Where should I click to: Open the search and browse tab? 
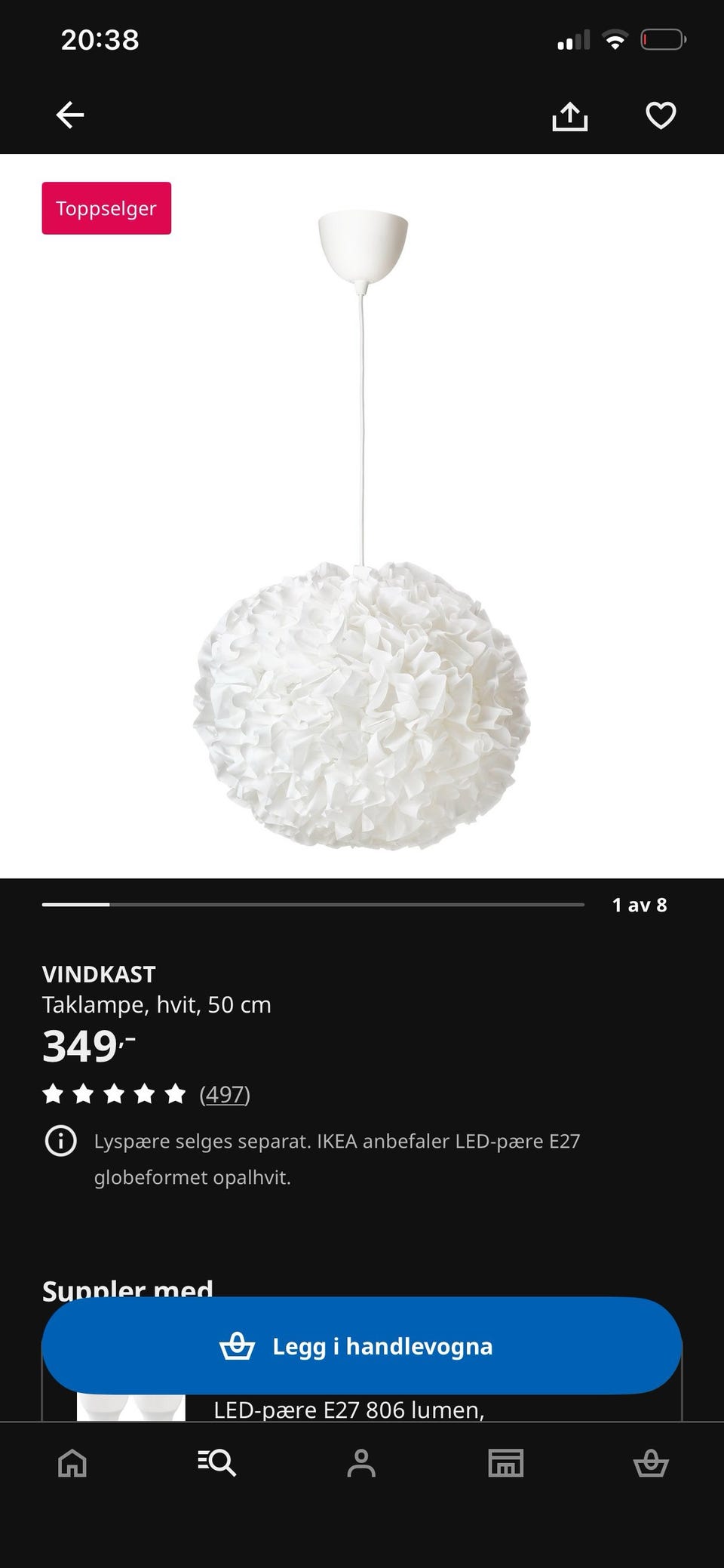pyautogui.click(x=217, y=1463)
